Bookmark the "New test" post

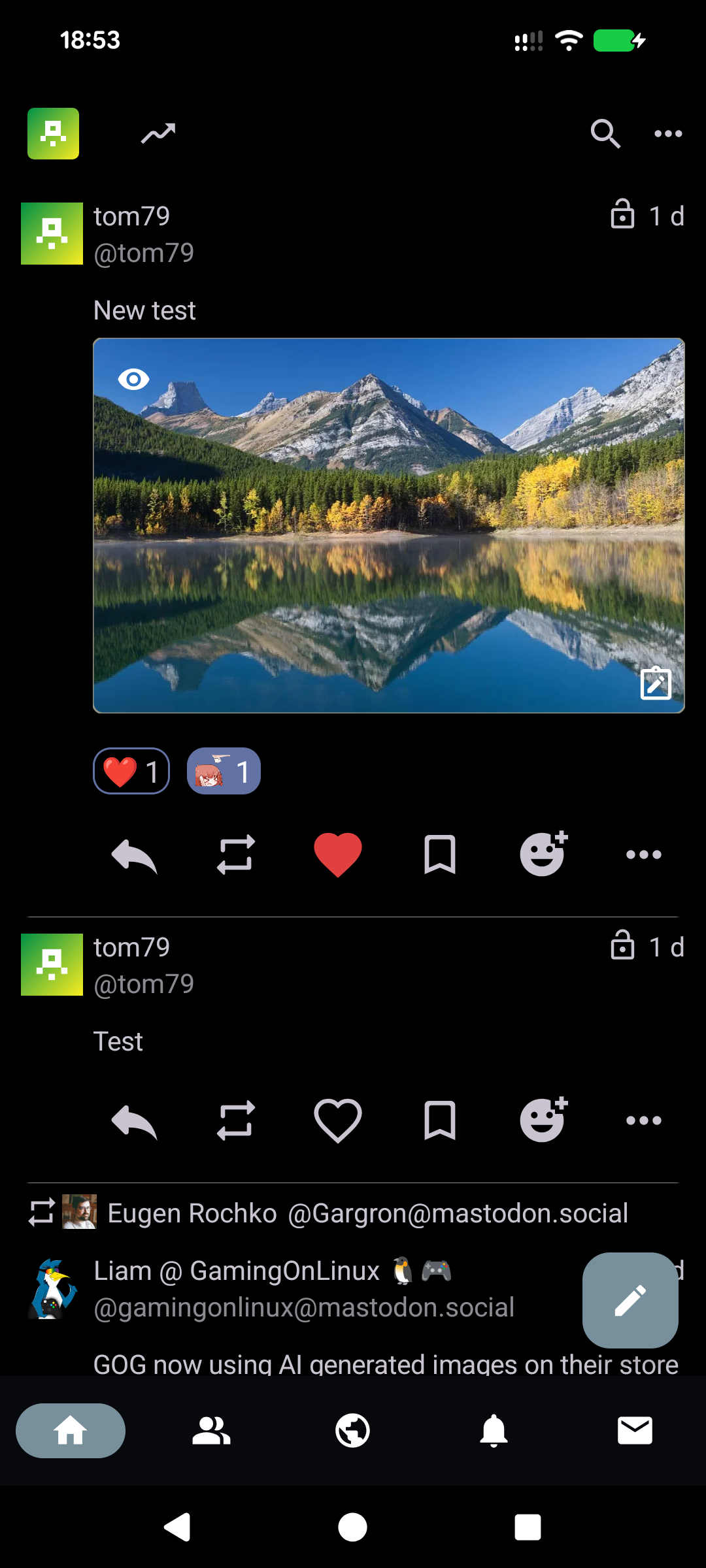click(439, 855)
